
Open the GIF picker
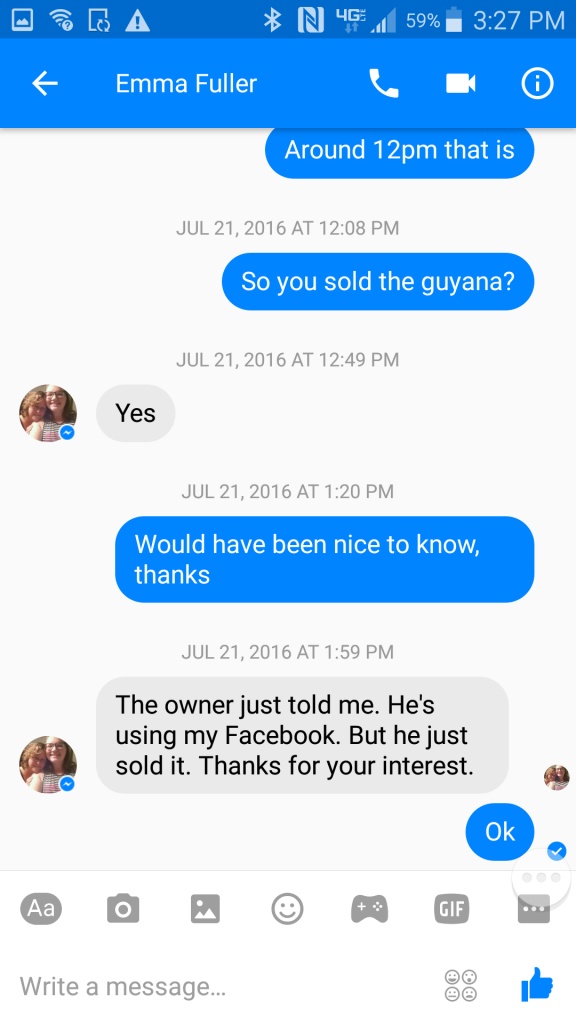[452, 908]
